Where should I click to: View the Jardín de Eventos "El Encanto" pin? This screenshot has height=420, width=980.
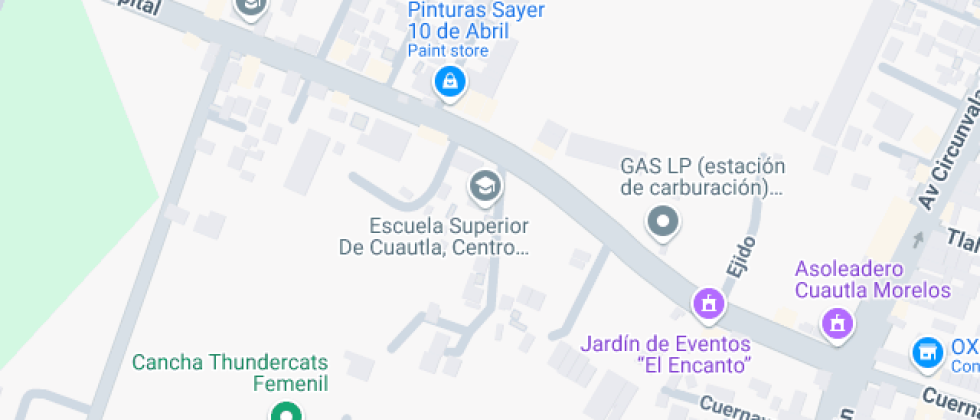(709, 303)
